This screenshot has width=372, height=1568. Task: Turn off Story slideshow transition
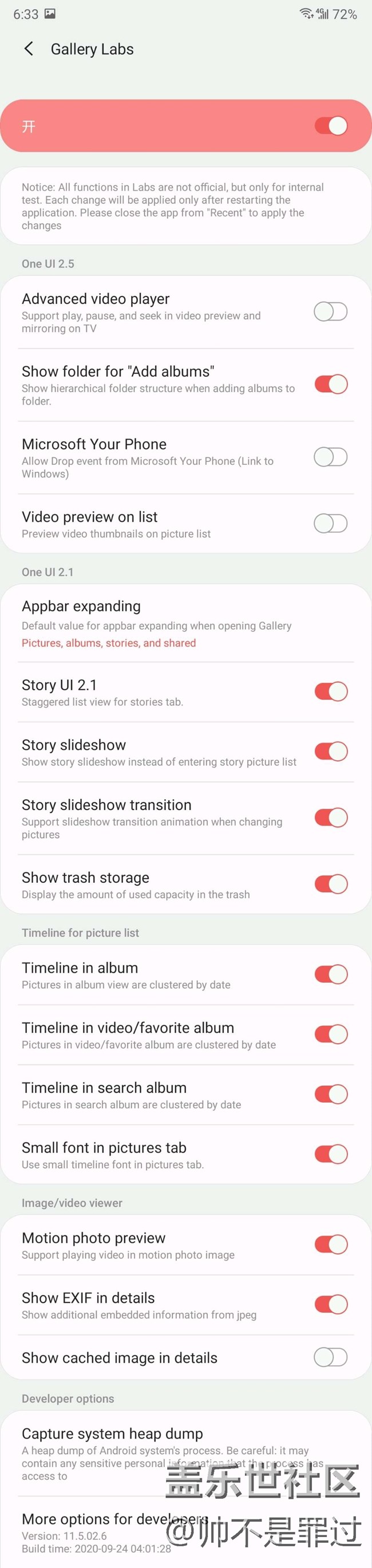(331, 817)
